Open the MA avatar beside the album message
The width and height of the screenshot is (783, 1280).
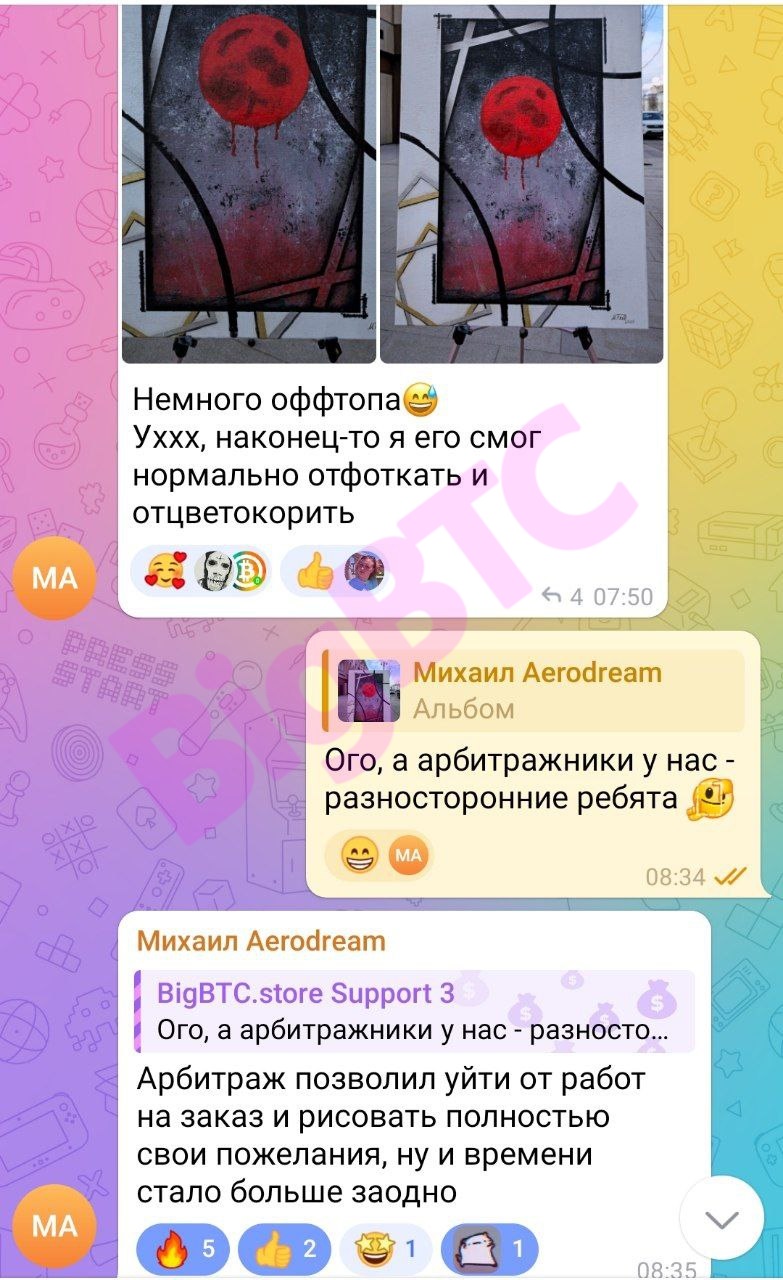(55, 578)
